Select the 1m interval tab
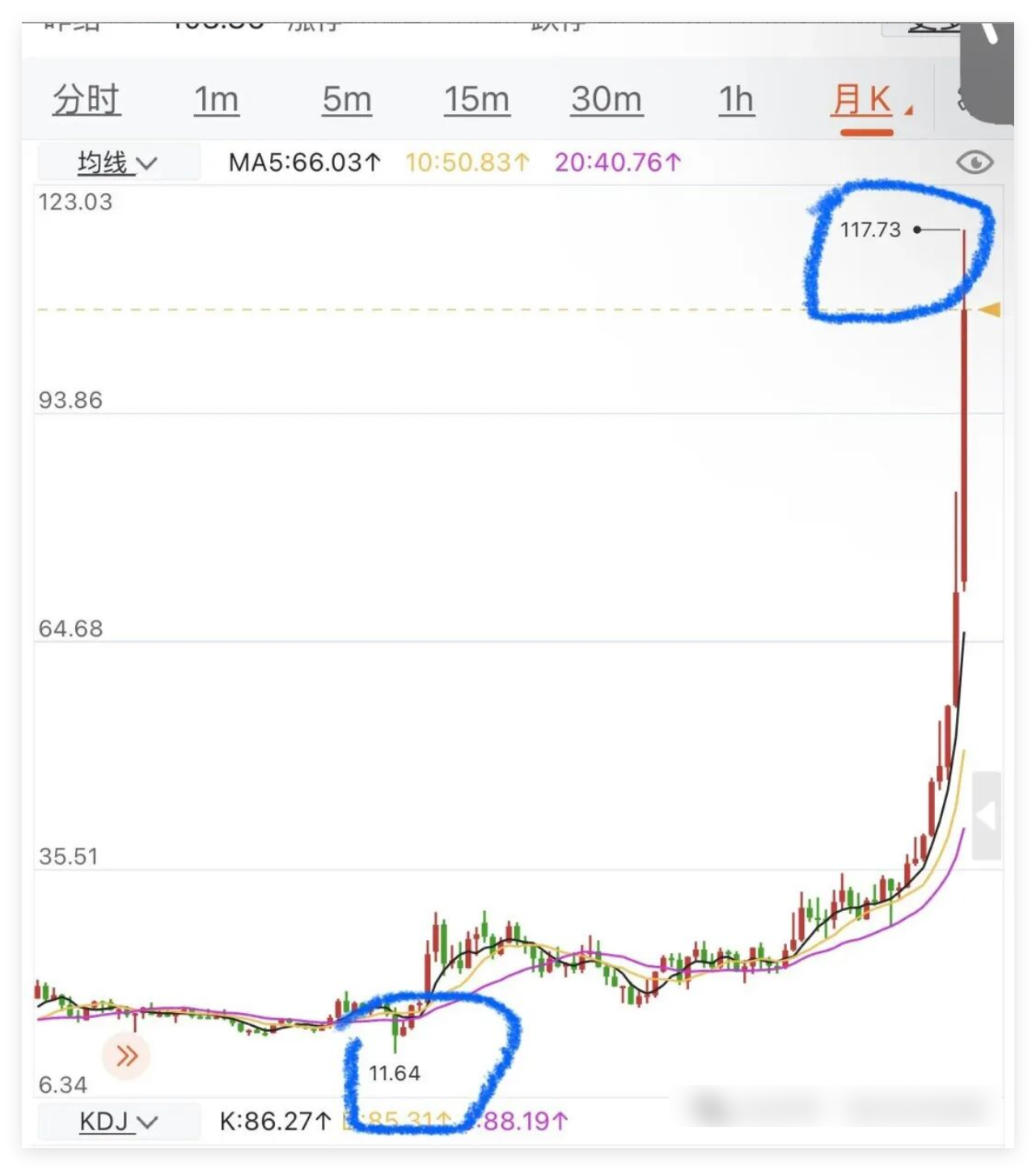 click(216, 100)
